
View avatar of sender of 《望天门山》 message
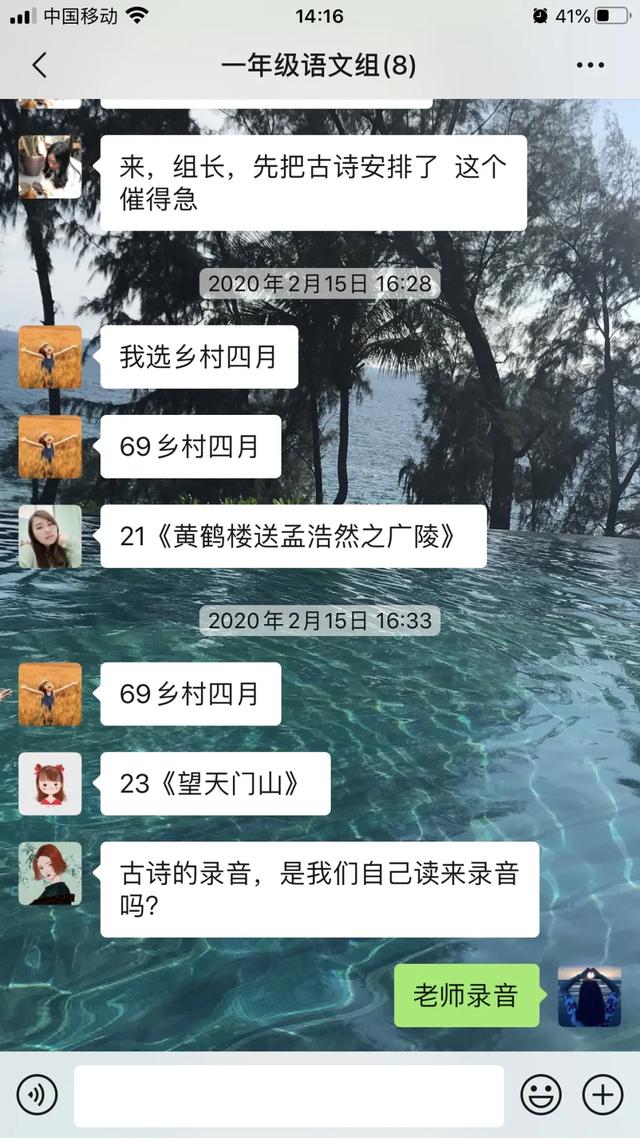(x=50, y=784)
